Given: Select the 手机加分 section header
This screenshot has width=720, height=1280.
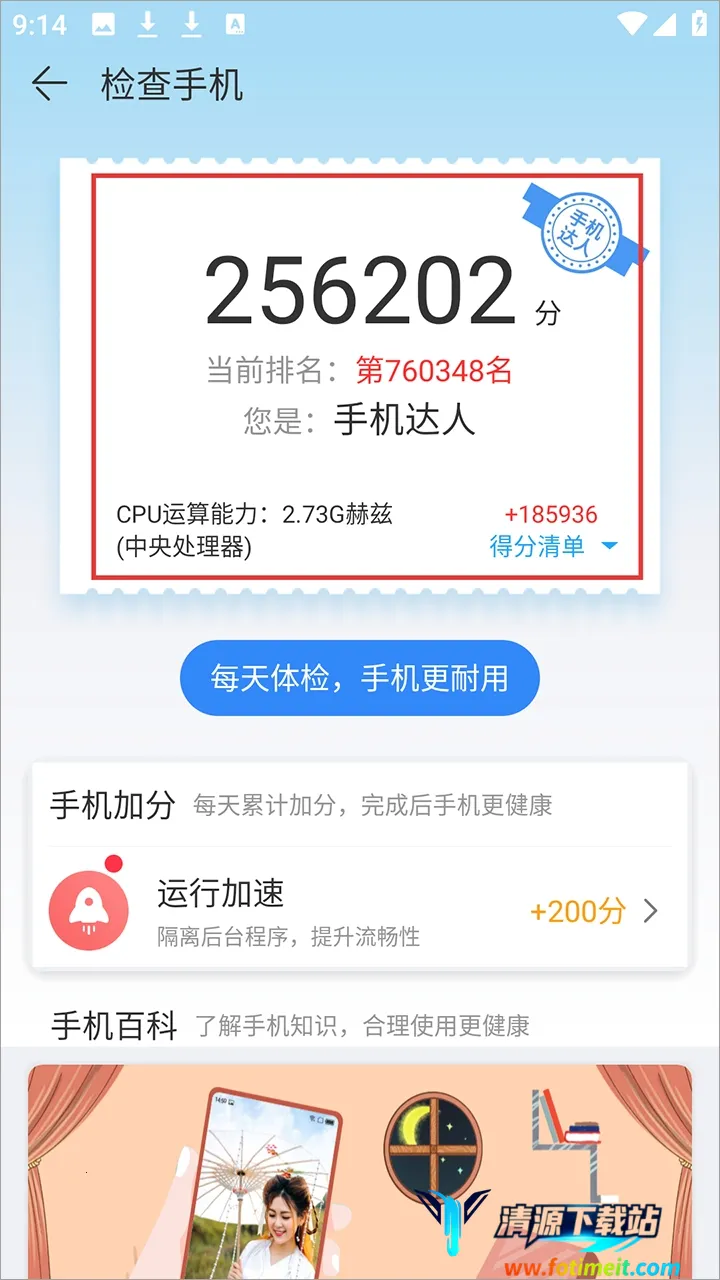Looking at the screenshot, I should (112, 804).
